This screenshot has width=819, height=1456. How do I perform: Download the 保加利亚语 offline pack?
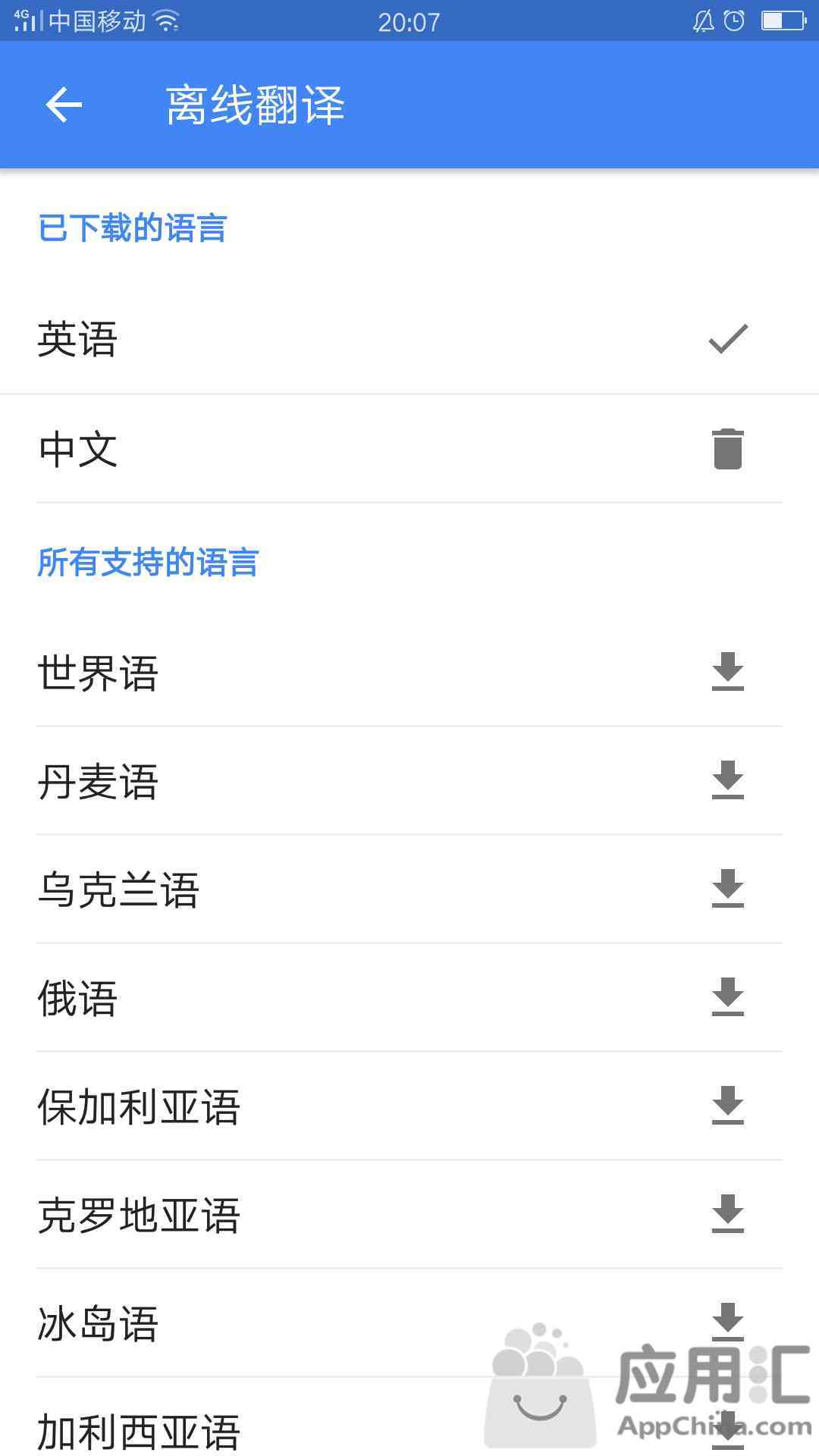(727, 1105)
